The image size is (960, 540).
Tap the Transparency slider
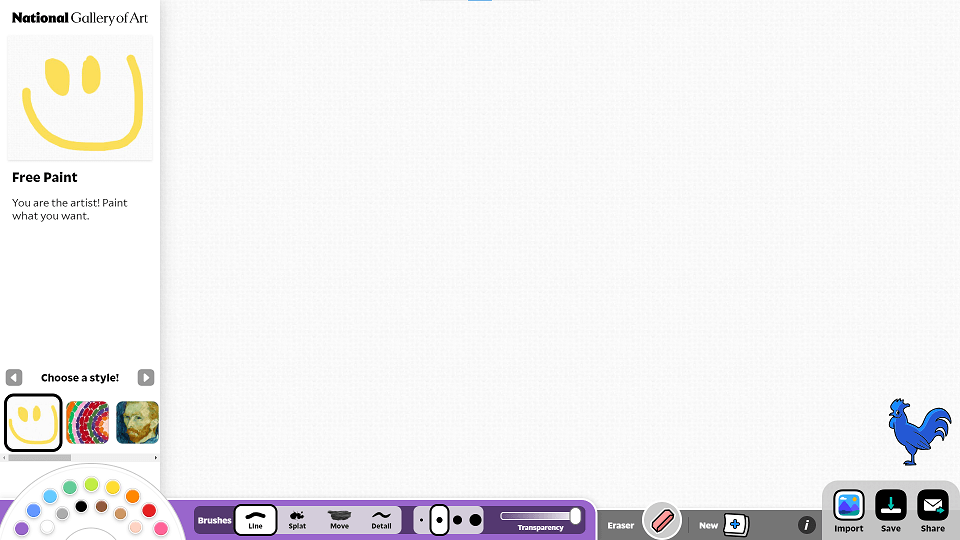pyautogui.click(x=540, y=517)
